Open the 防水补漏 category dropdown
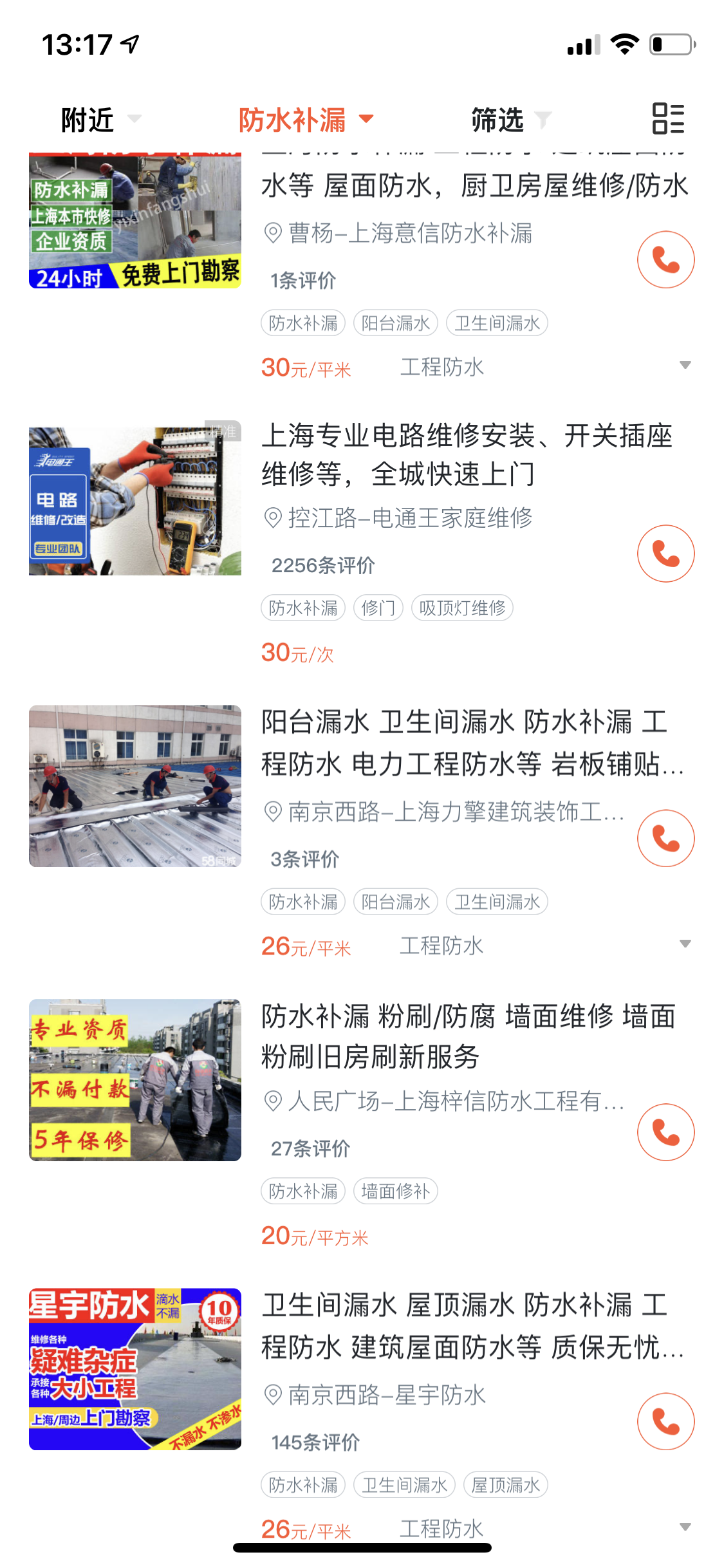Screen dimensions: 724x1568 pos(305,120)
